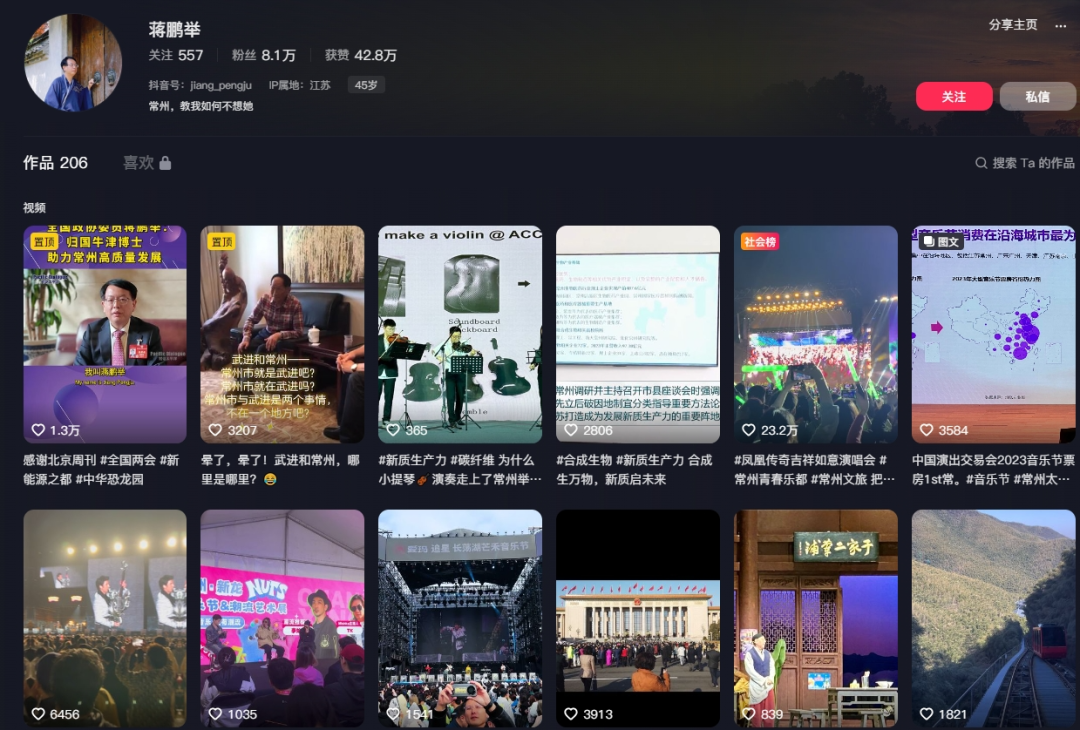Play the video with 1035 likes
1080x730 pixels.
tap(282, 618)
